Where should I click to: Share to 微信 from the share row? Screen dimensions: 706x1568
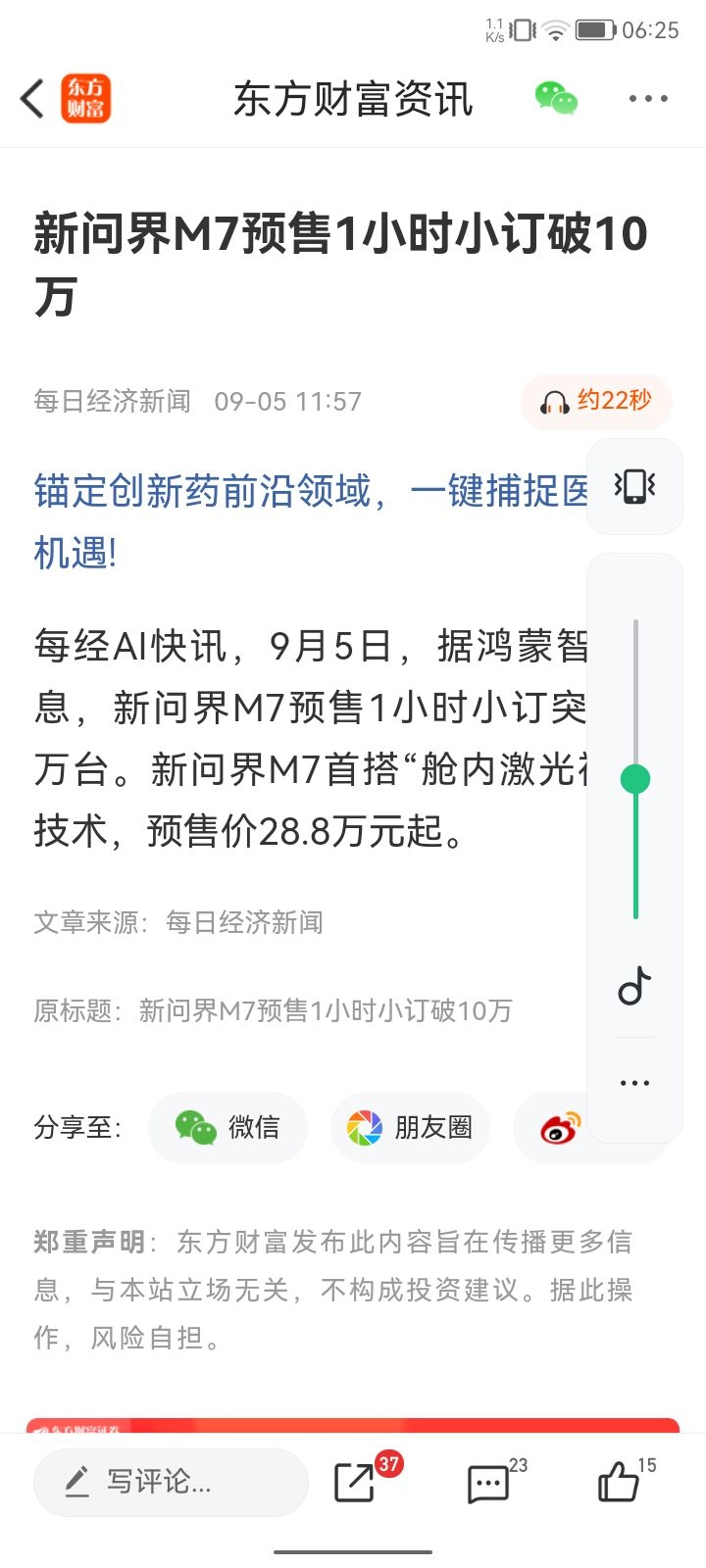[227, 1128]
